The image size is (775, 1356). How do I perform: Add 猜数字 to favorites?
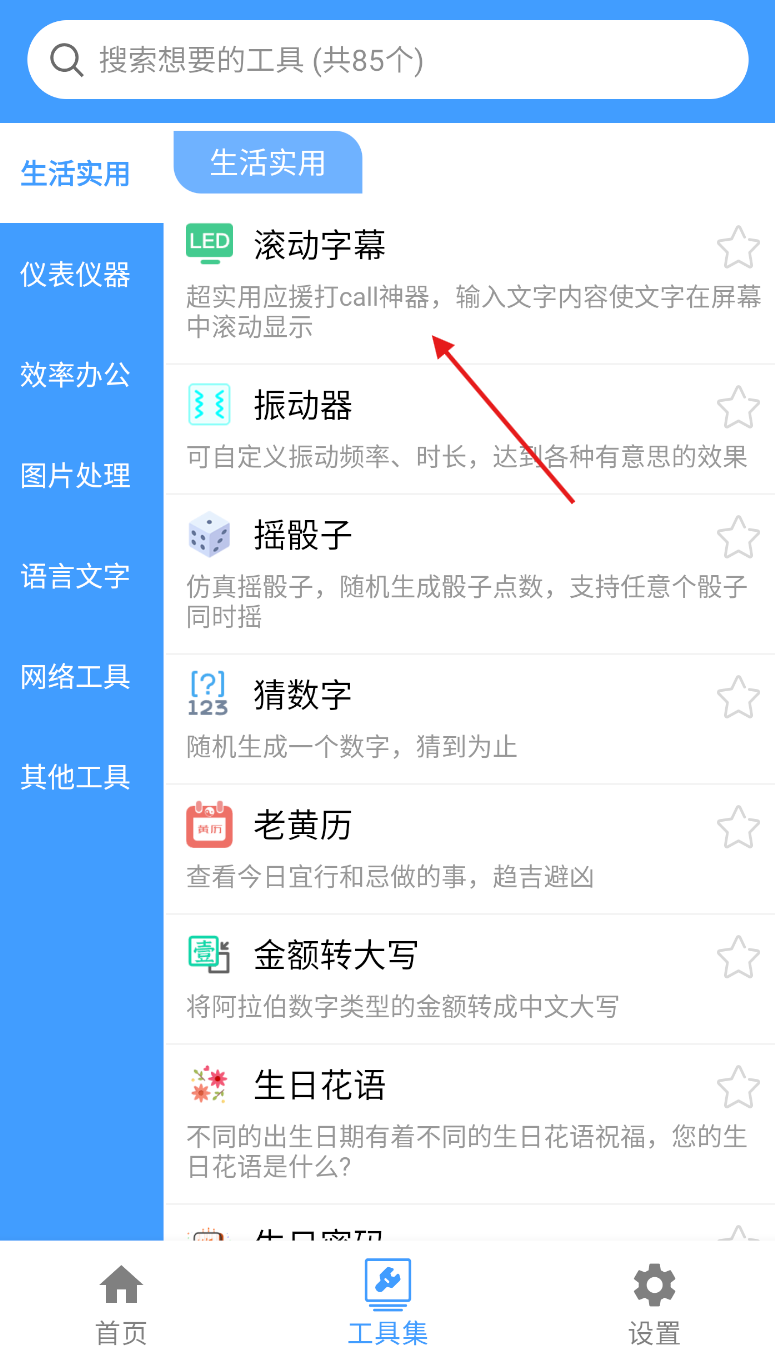[738, 697]
